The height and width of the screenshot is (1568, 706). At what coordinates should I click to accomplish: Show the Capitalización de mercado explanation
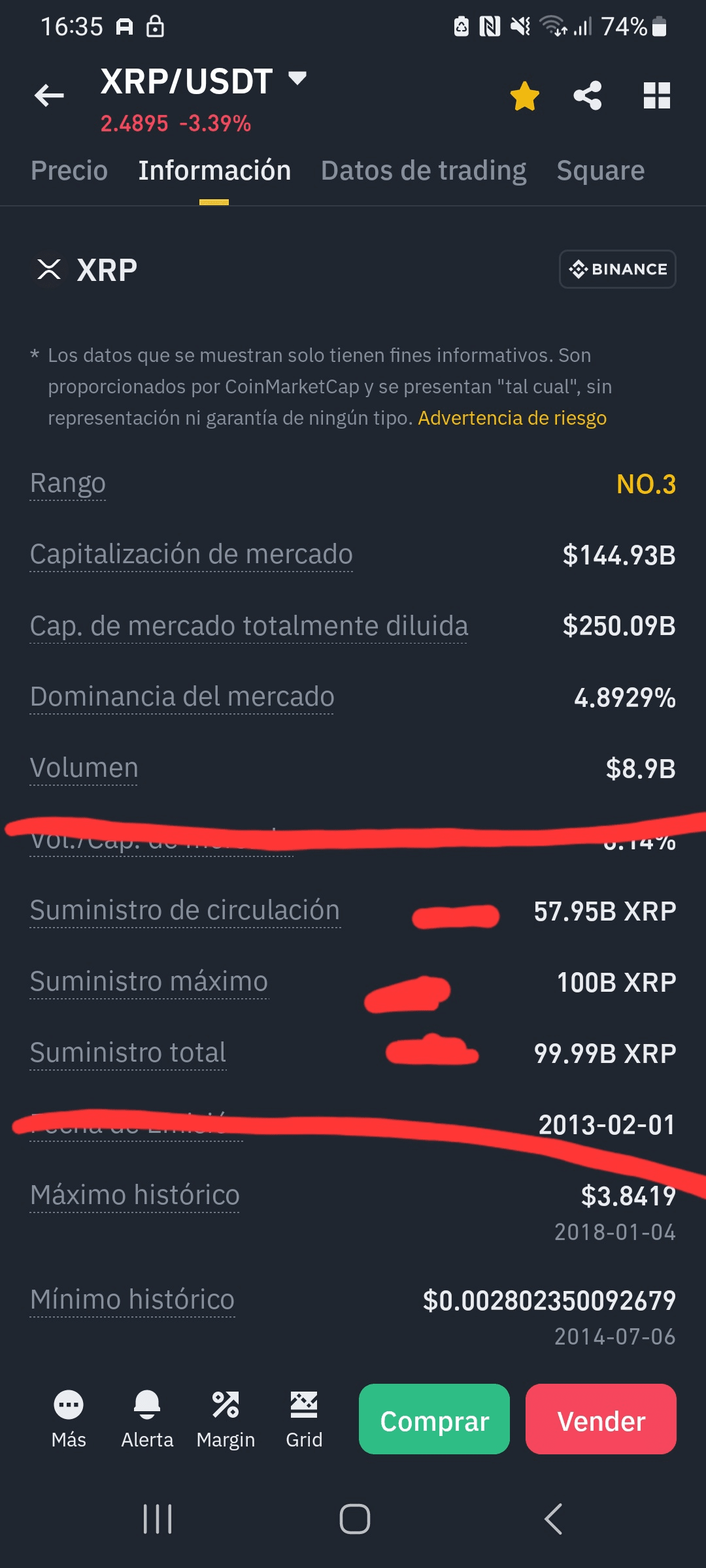point(191,555)
